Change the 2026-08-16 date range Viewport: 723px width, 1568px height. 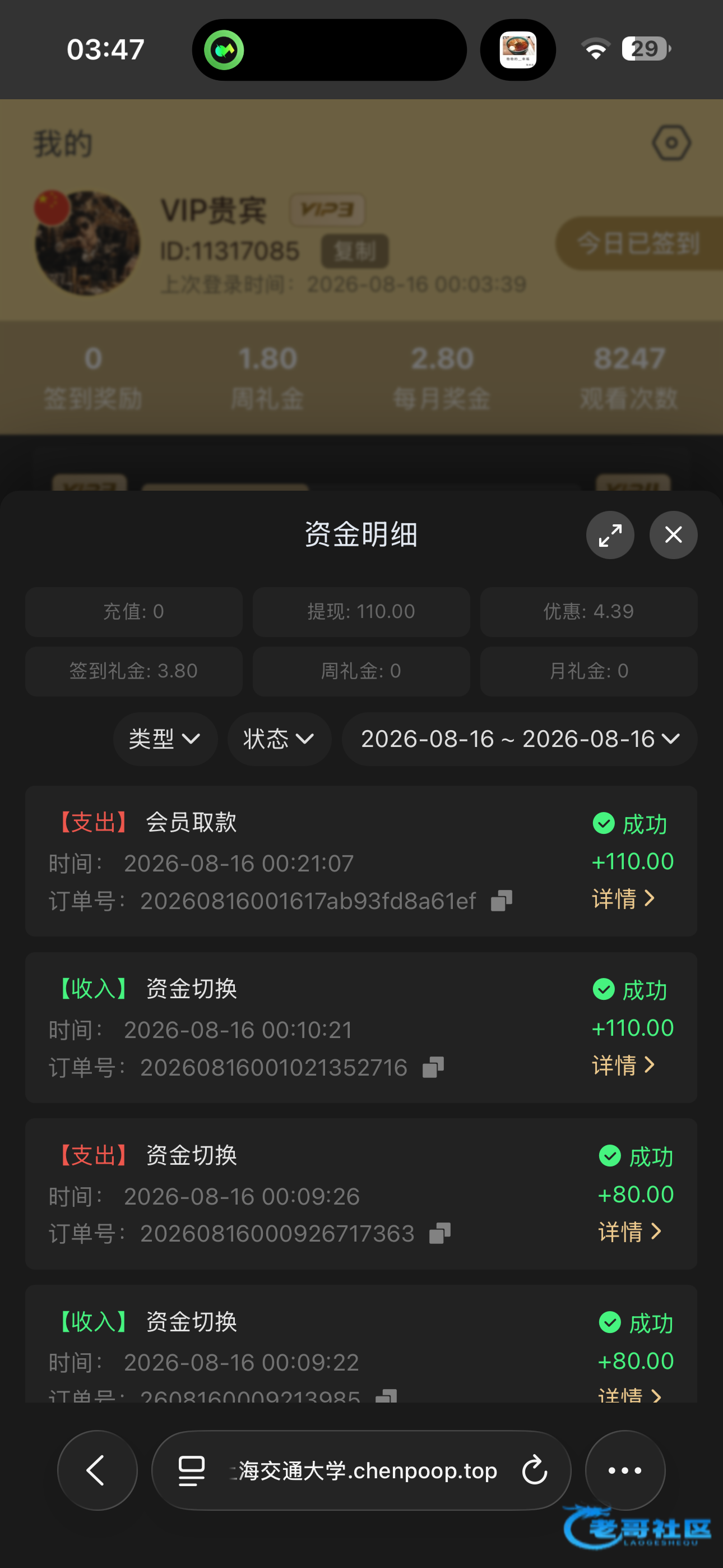(520, 739)
